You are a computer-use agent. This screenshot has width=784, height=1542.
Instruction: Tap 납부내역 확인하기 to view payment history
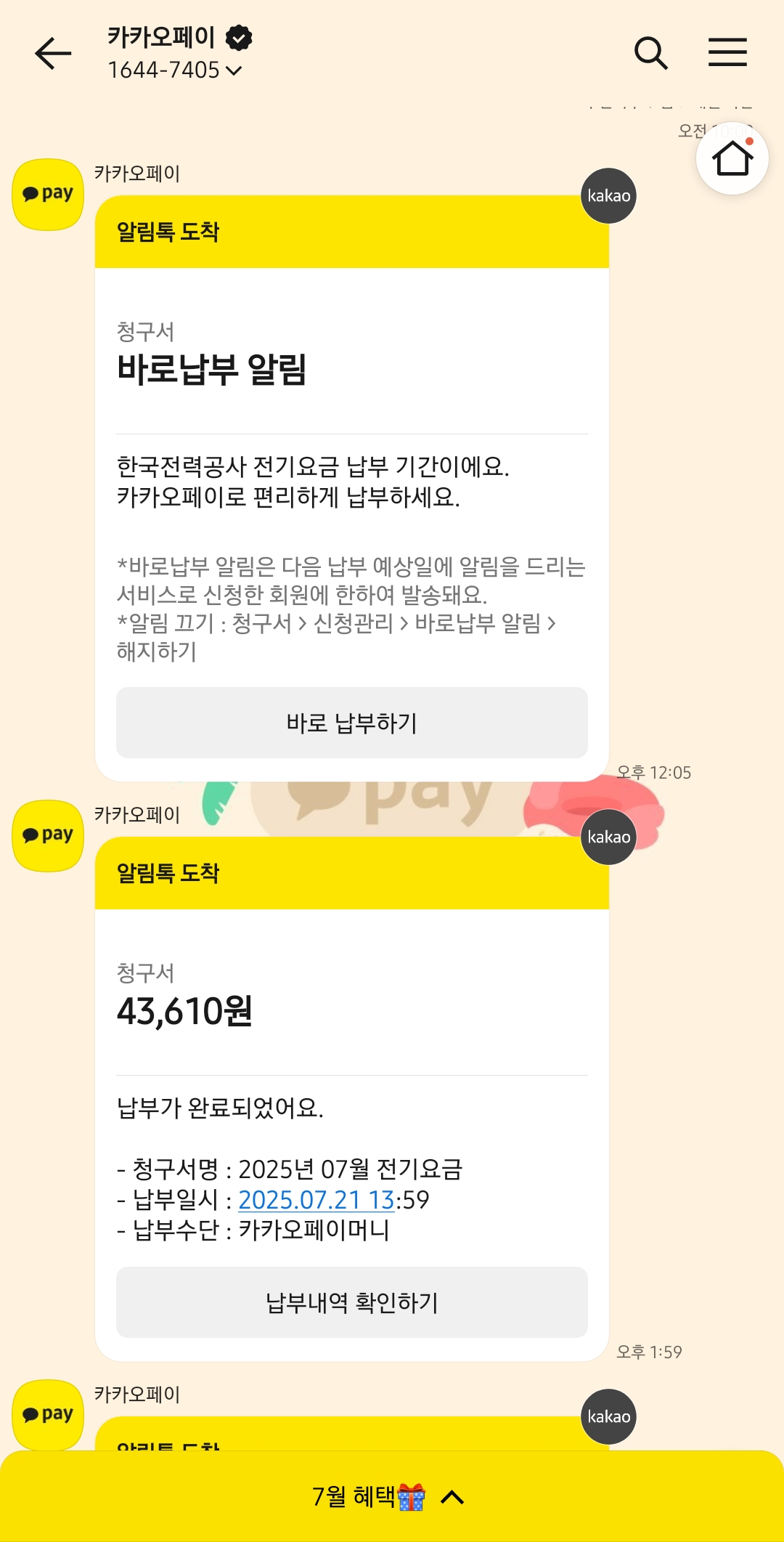tap(351, 1302)
